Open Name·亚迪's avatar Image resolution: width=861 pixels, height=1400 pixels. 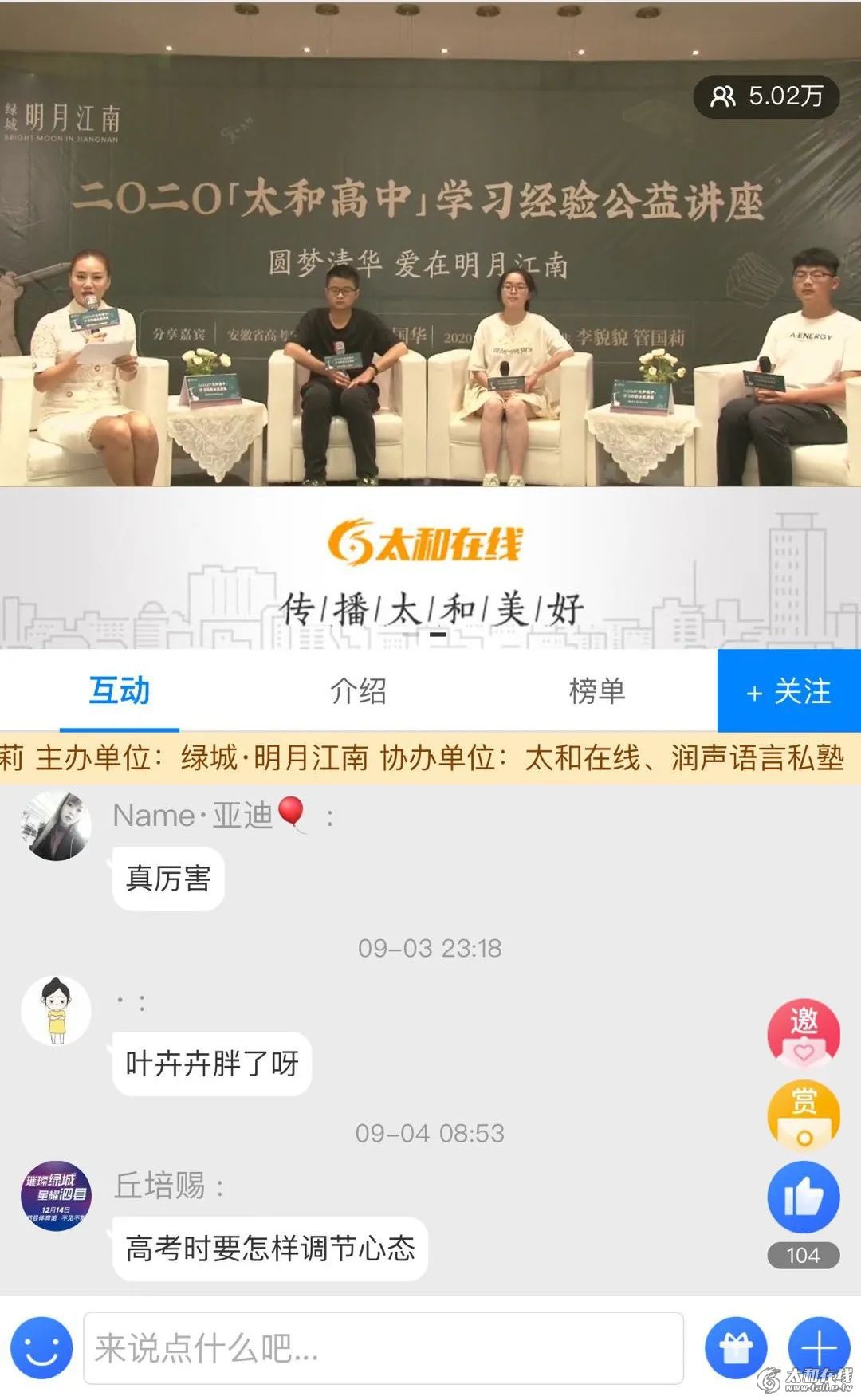[x=55, y=826]
